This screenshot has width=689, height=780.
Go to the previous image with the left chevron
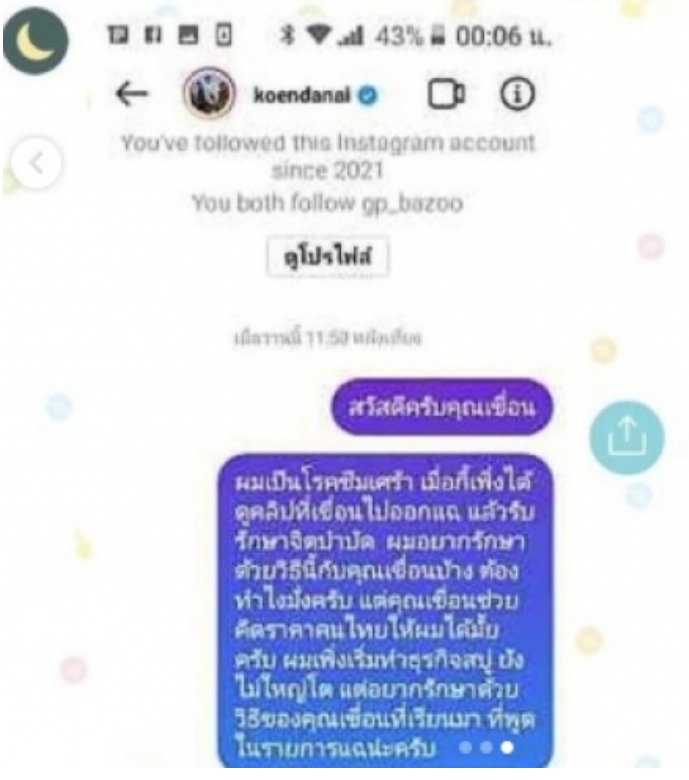click(36, 161)
